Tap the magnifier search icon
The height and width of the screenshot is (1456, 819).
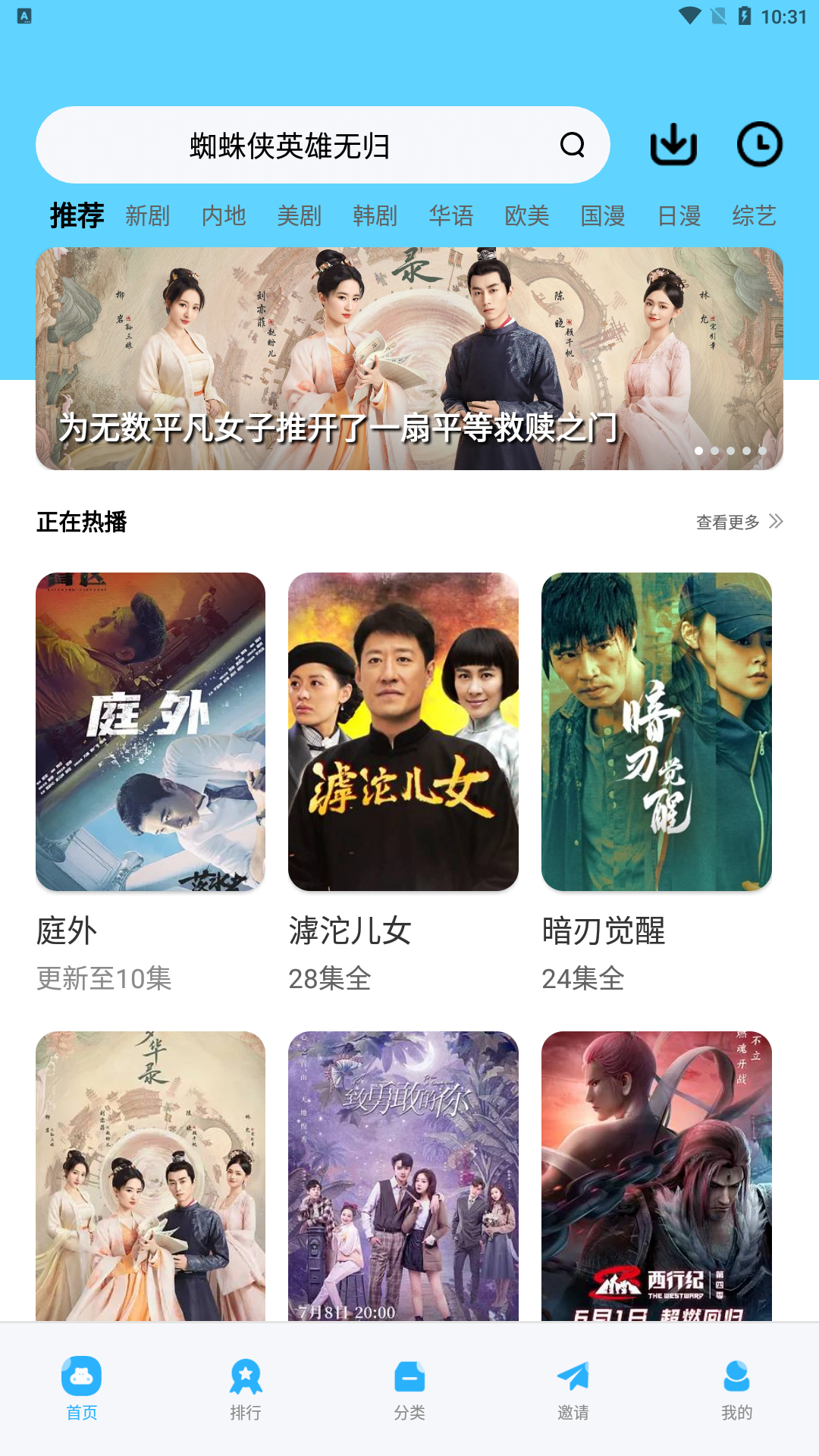click(x=573, y=145)
